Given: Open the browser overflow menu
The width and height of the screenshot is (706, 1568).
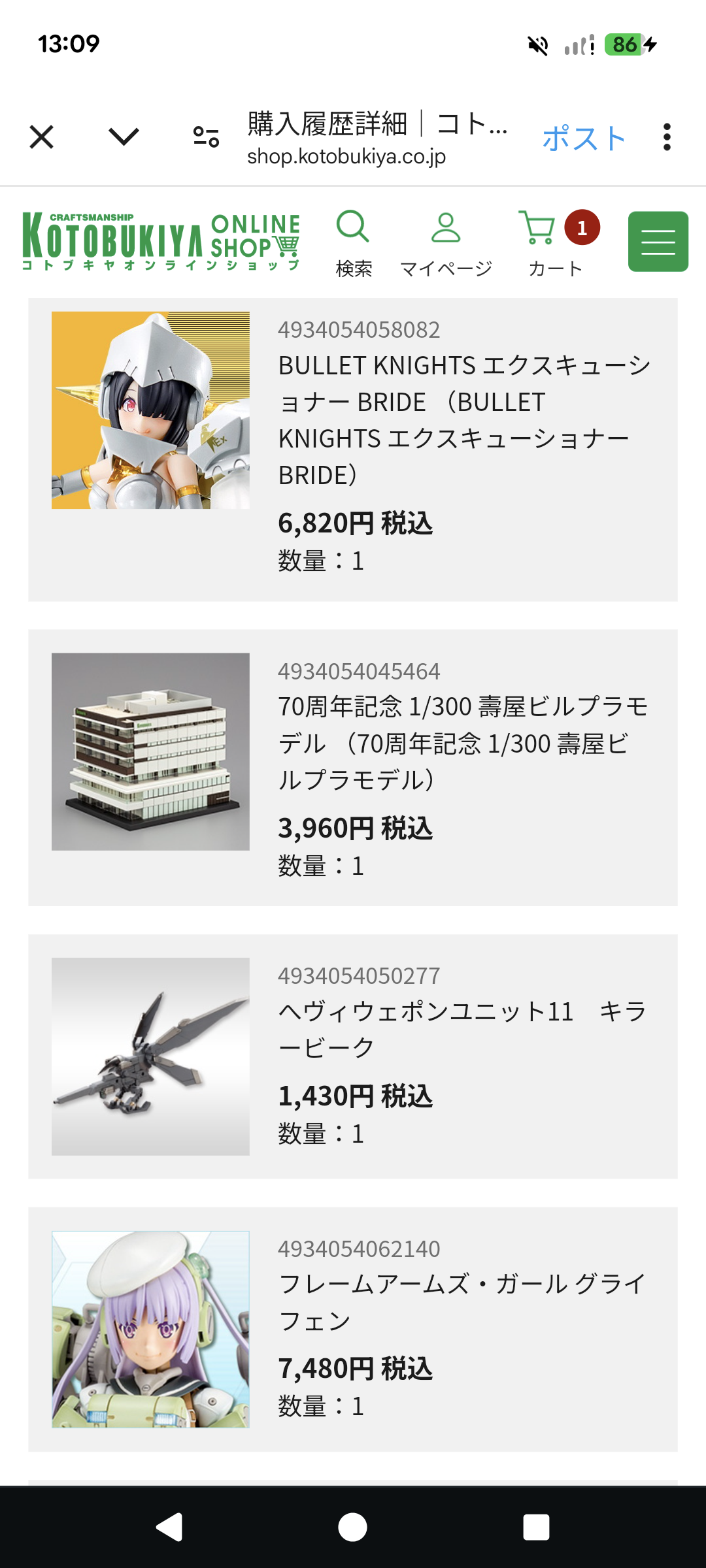Looking at the screenshot, I should coord(667,137).
